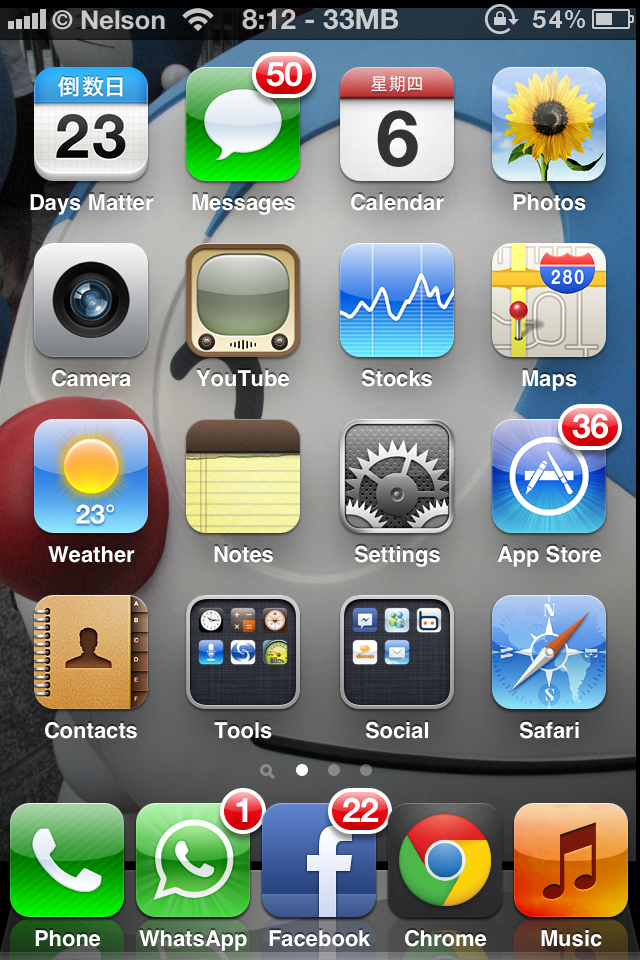Open the YouTube app
The width and height of the screenshot is (640, 960).
[243, 301]
